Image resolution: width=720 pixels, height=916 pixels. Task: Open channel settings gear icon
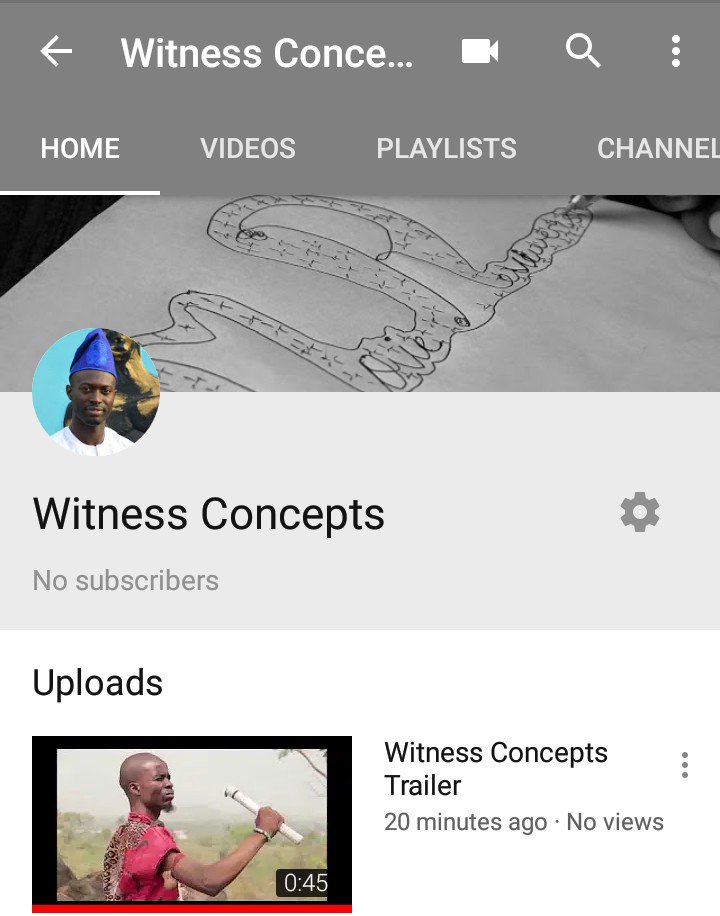[x=640, y=512]
